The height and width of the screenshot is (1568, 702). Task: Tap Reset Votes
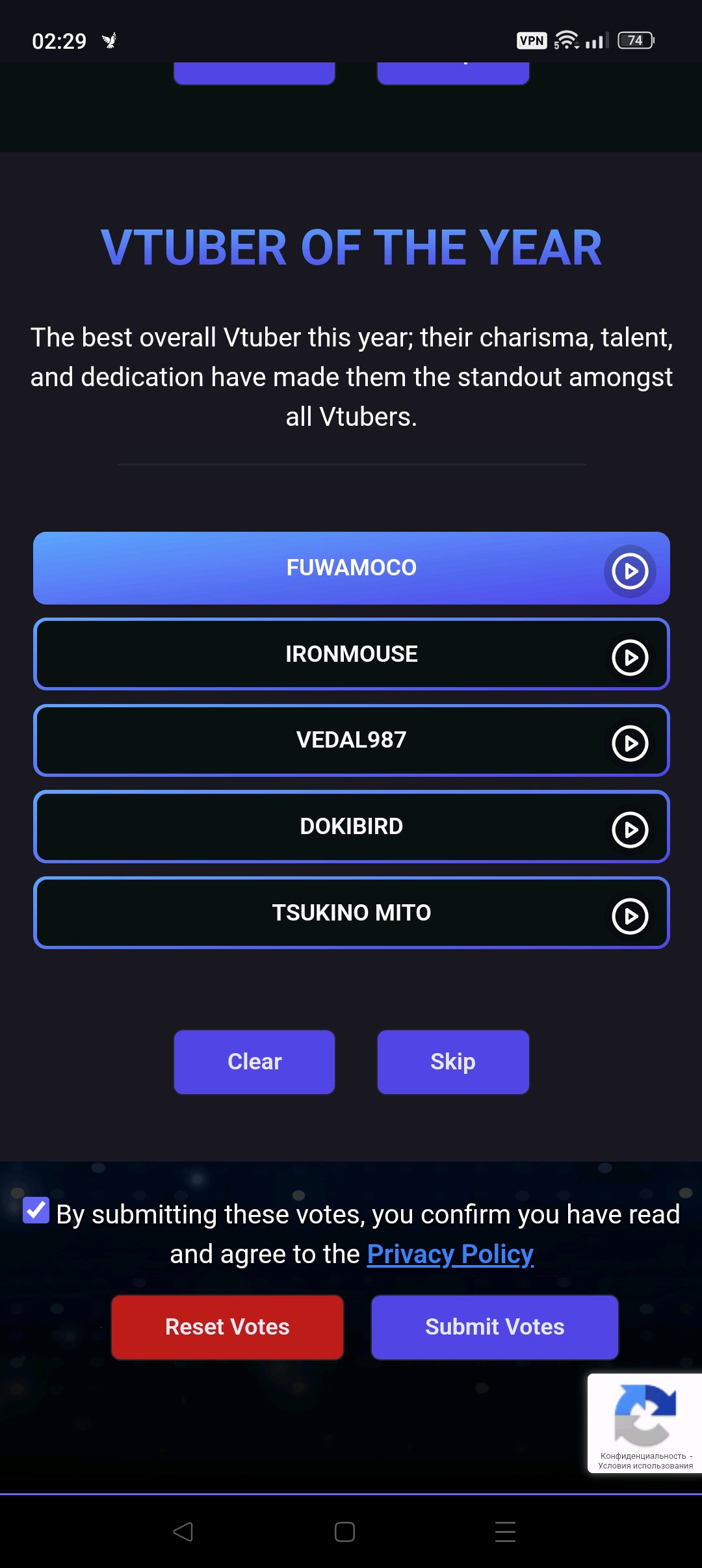tap(227, 1327)
